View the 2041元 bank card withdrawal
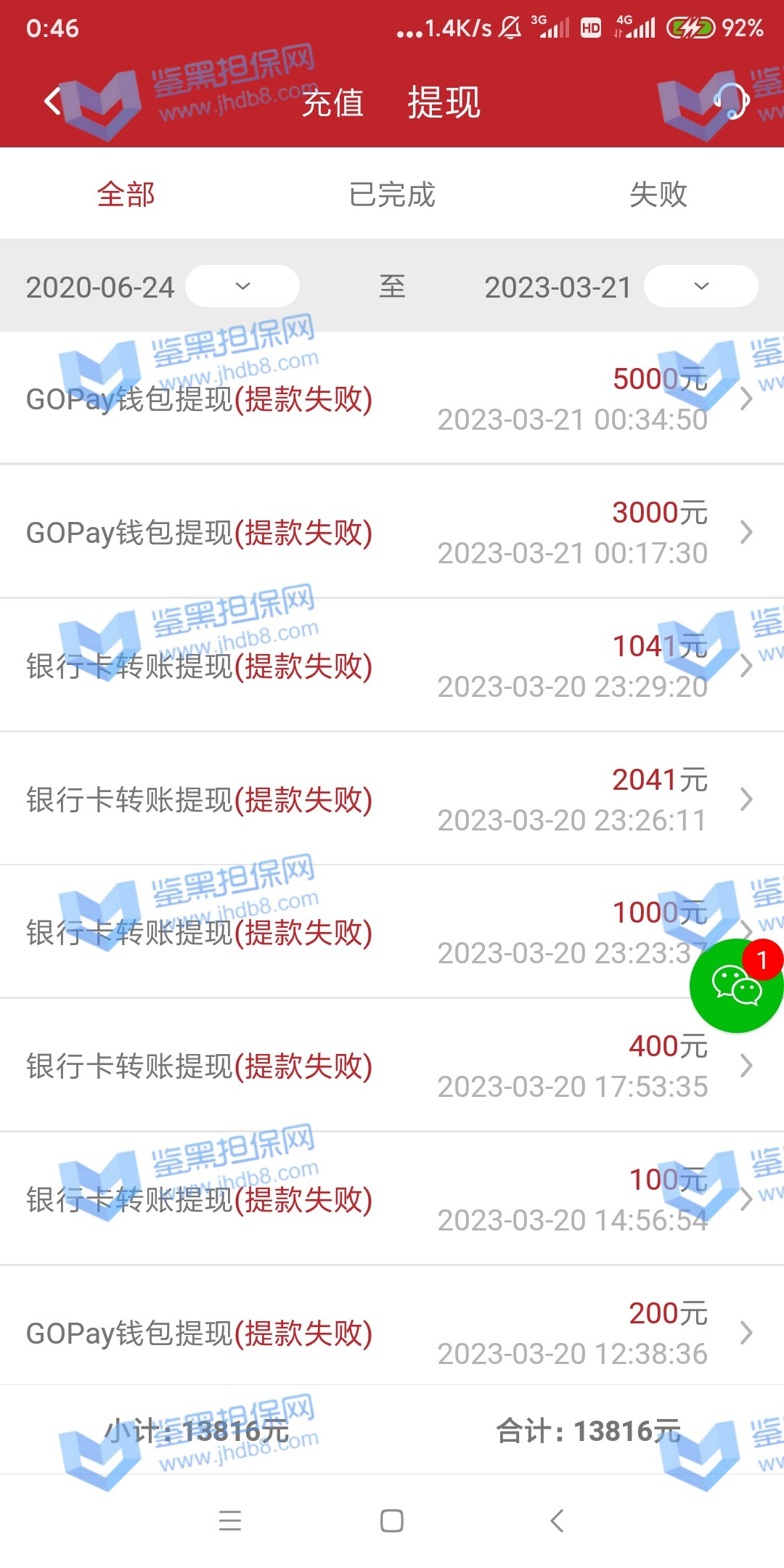This screenshot has height=1568, width=784. (392, 799)
